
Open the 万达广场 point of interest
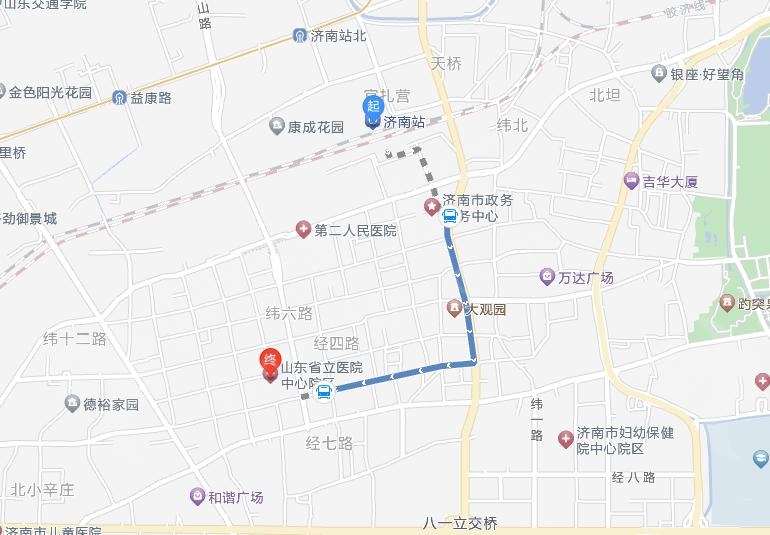point(547,277)
